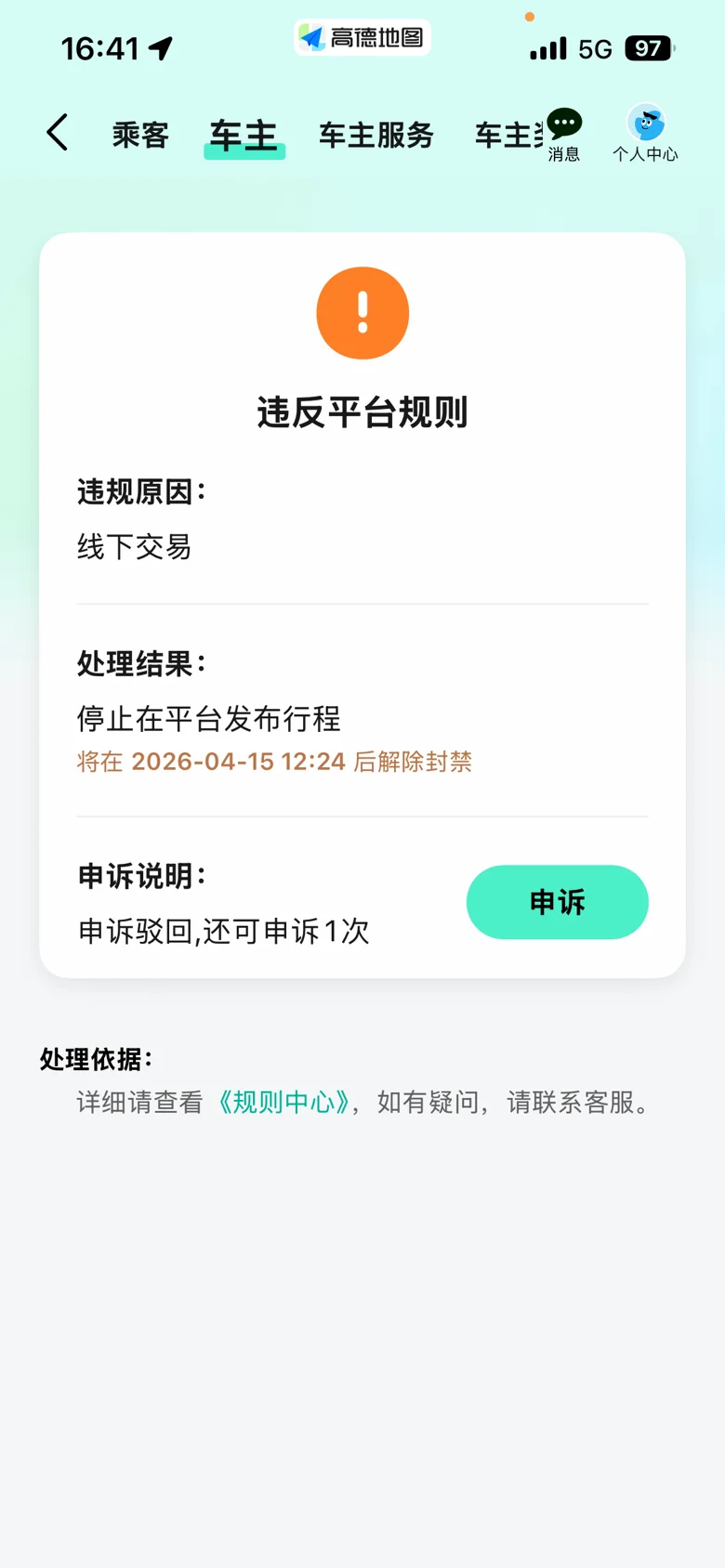The image size is (725, 1568).
Task: Open 个人中心 profile
Action: pos(646,133)
